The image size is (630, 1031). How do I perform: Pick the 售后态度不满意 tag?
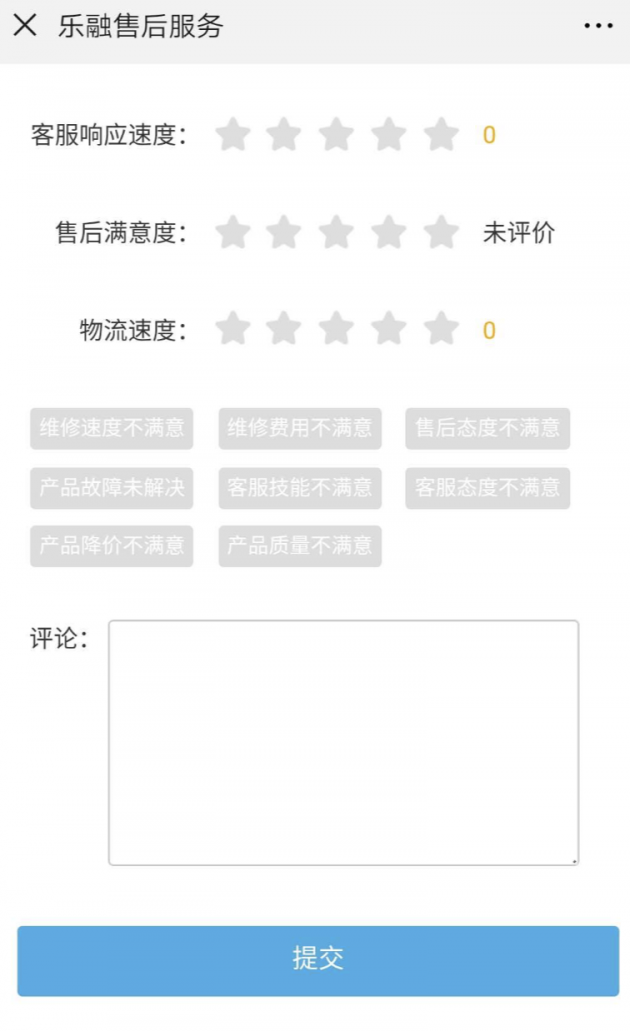(487, 429)
